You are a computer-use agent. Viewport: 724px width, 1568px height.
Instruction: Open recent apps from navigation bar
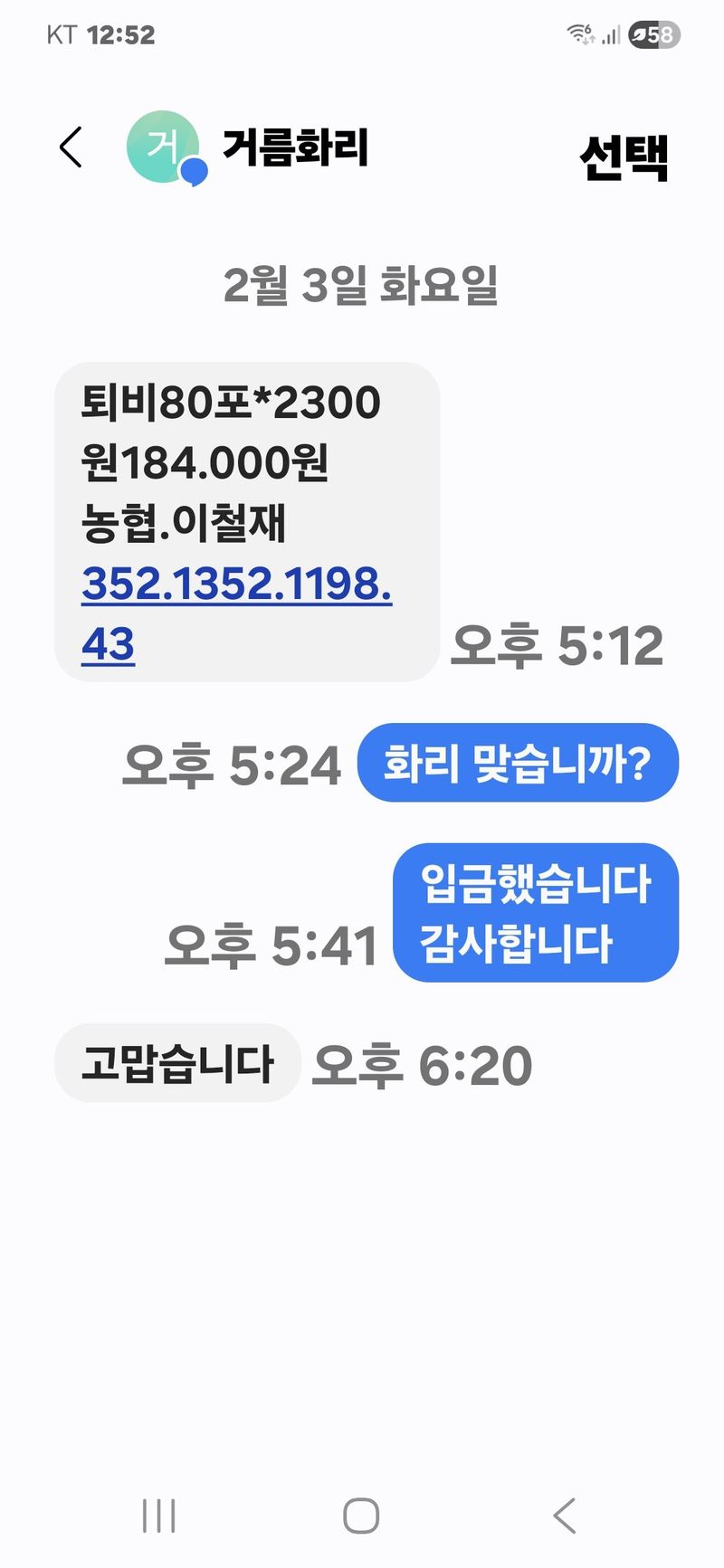pos(158,1516)
